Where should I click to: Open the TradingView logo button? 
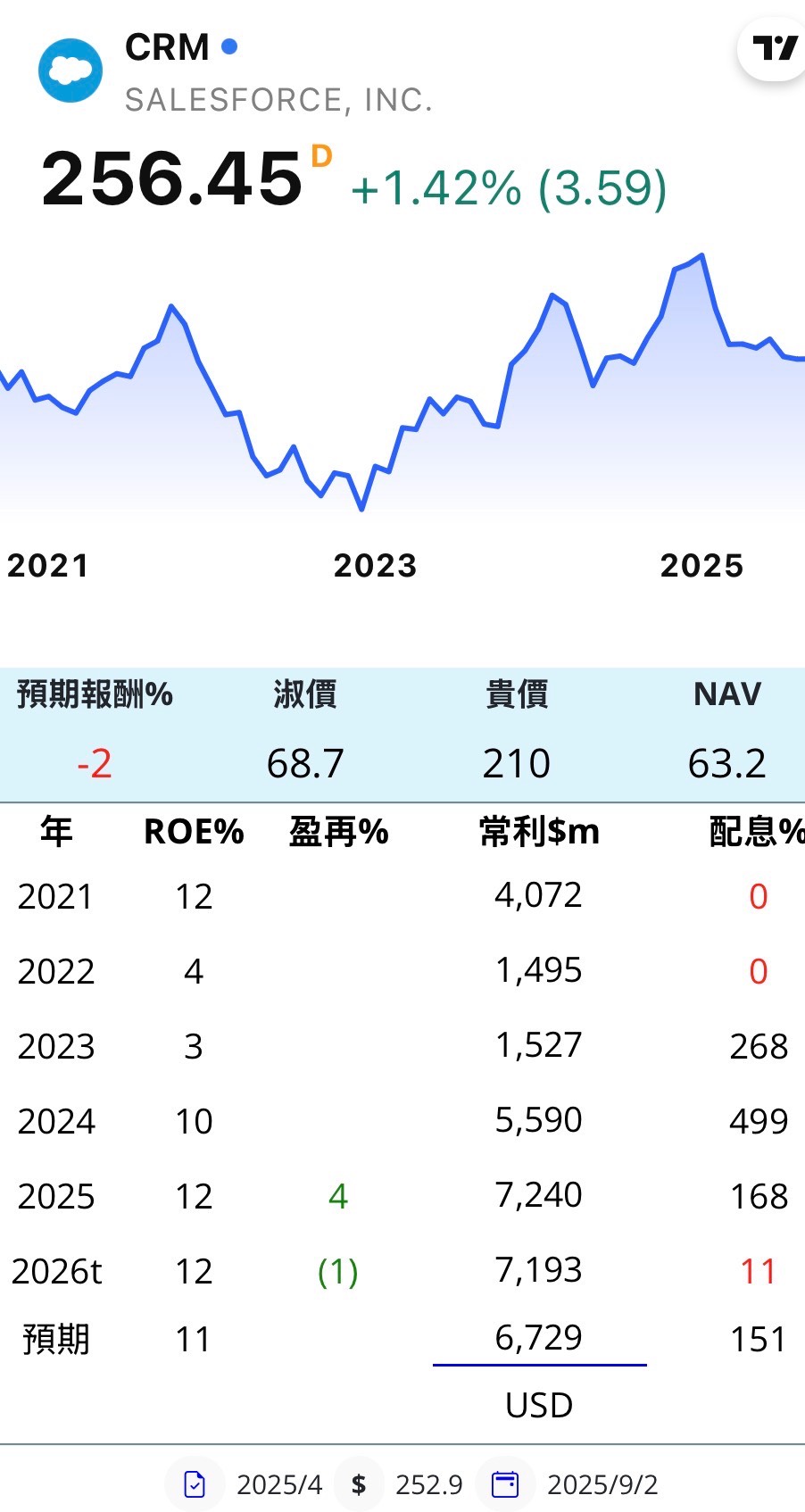pyautogui.click(x=774, y=48)
